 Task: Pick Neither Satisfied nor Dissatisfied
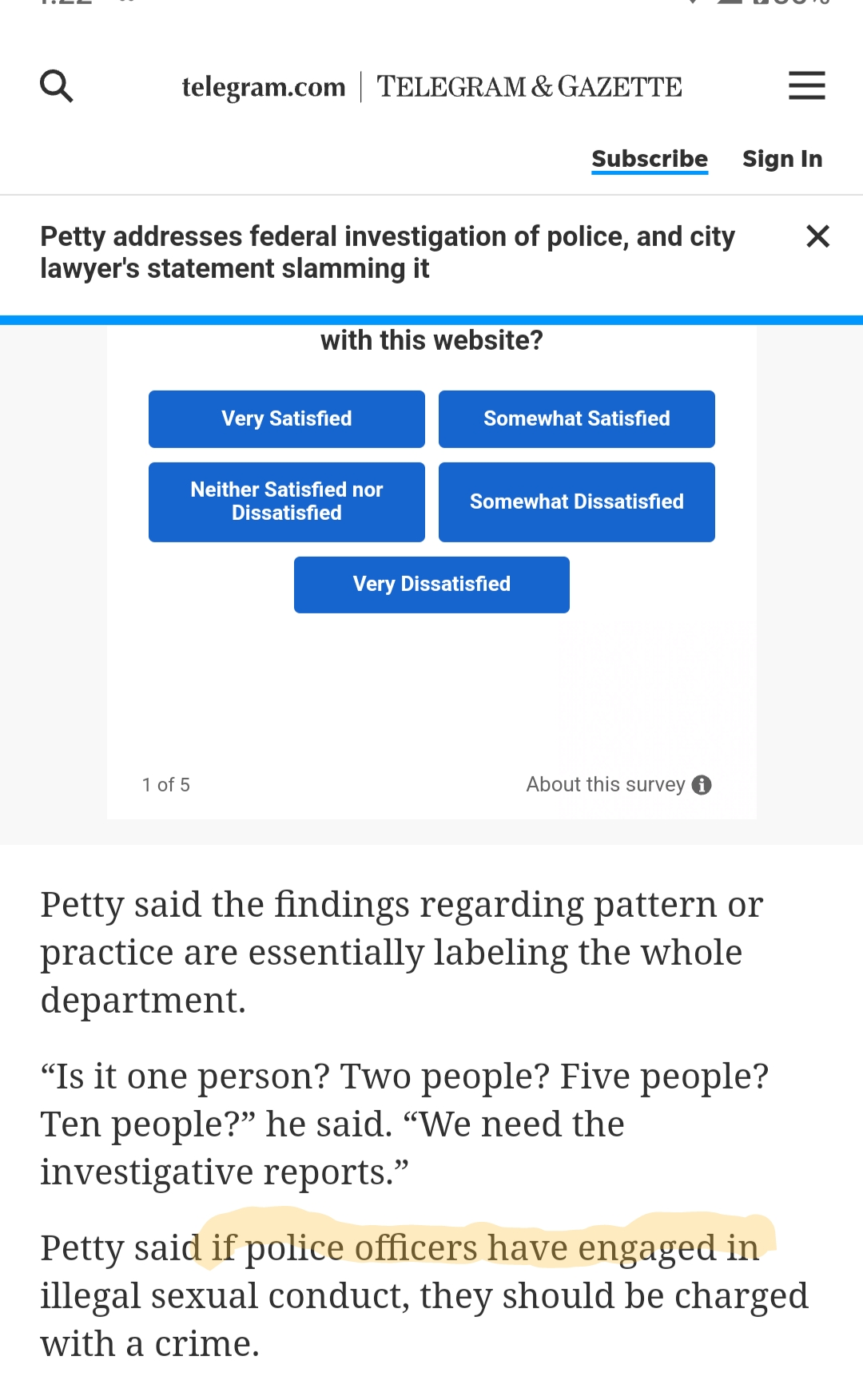pos(286,502)
